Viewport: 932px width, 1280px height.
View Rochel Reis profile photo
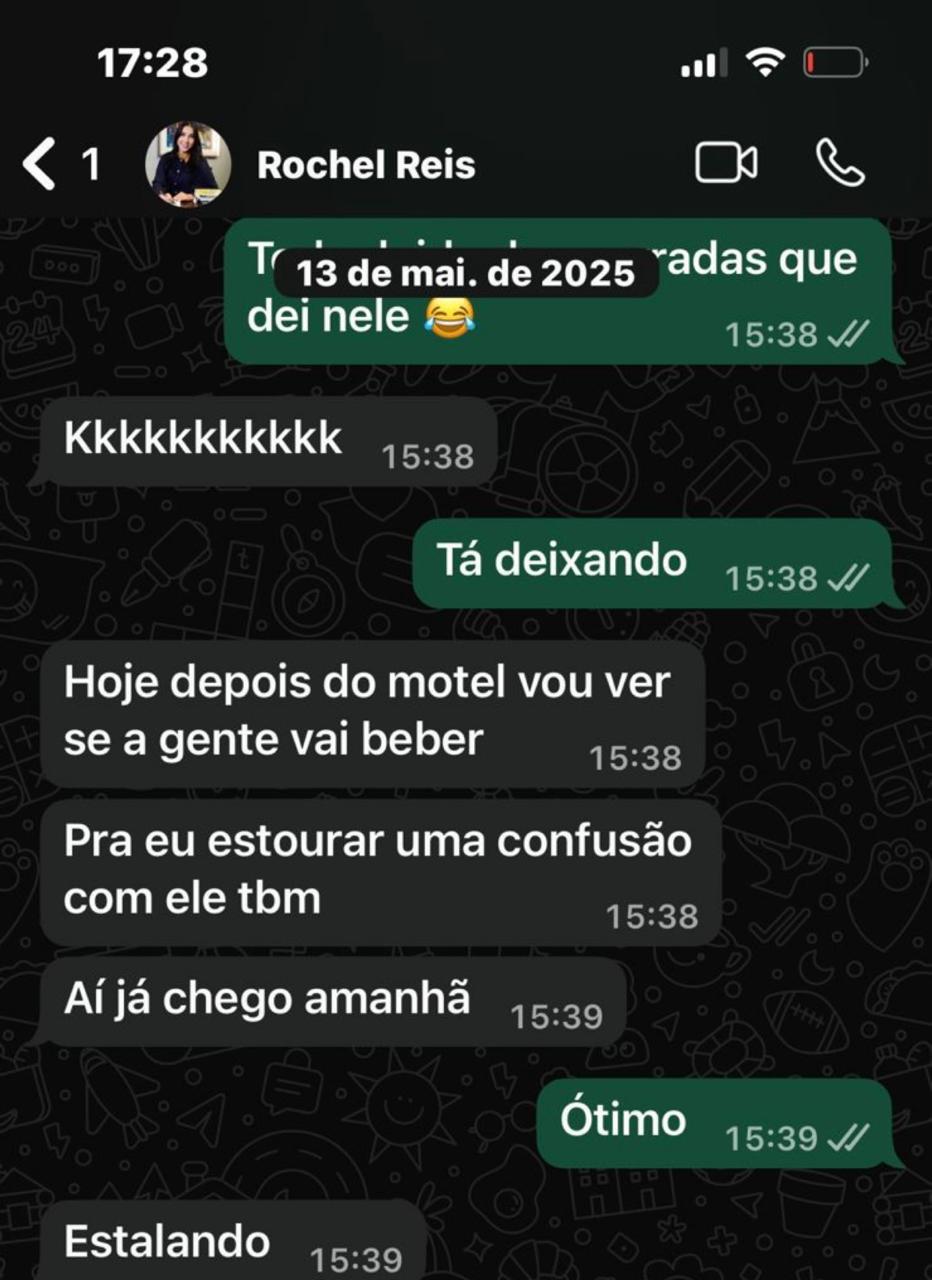pos(188,165)
